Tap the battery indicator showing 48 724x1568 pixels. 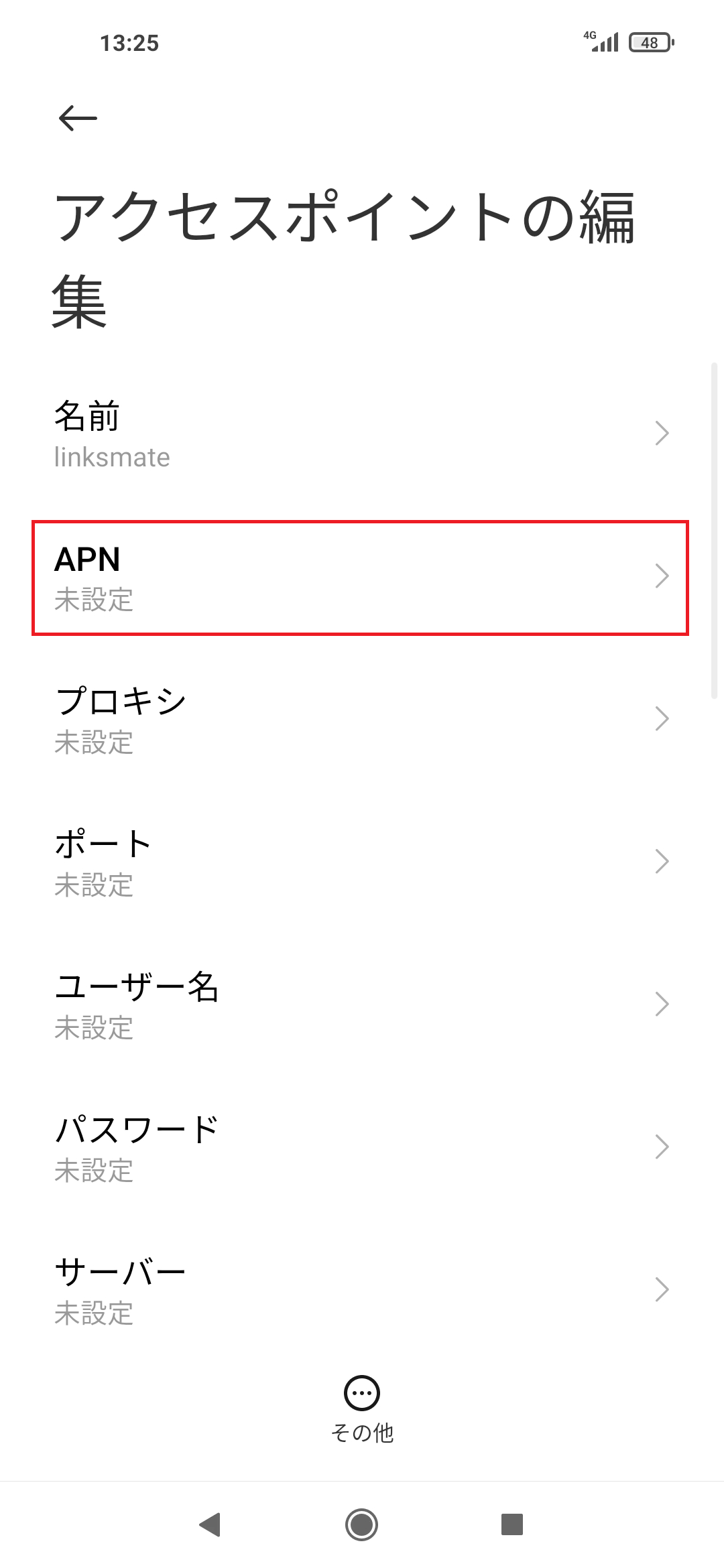[x=648, y=42]
